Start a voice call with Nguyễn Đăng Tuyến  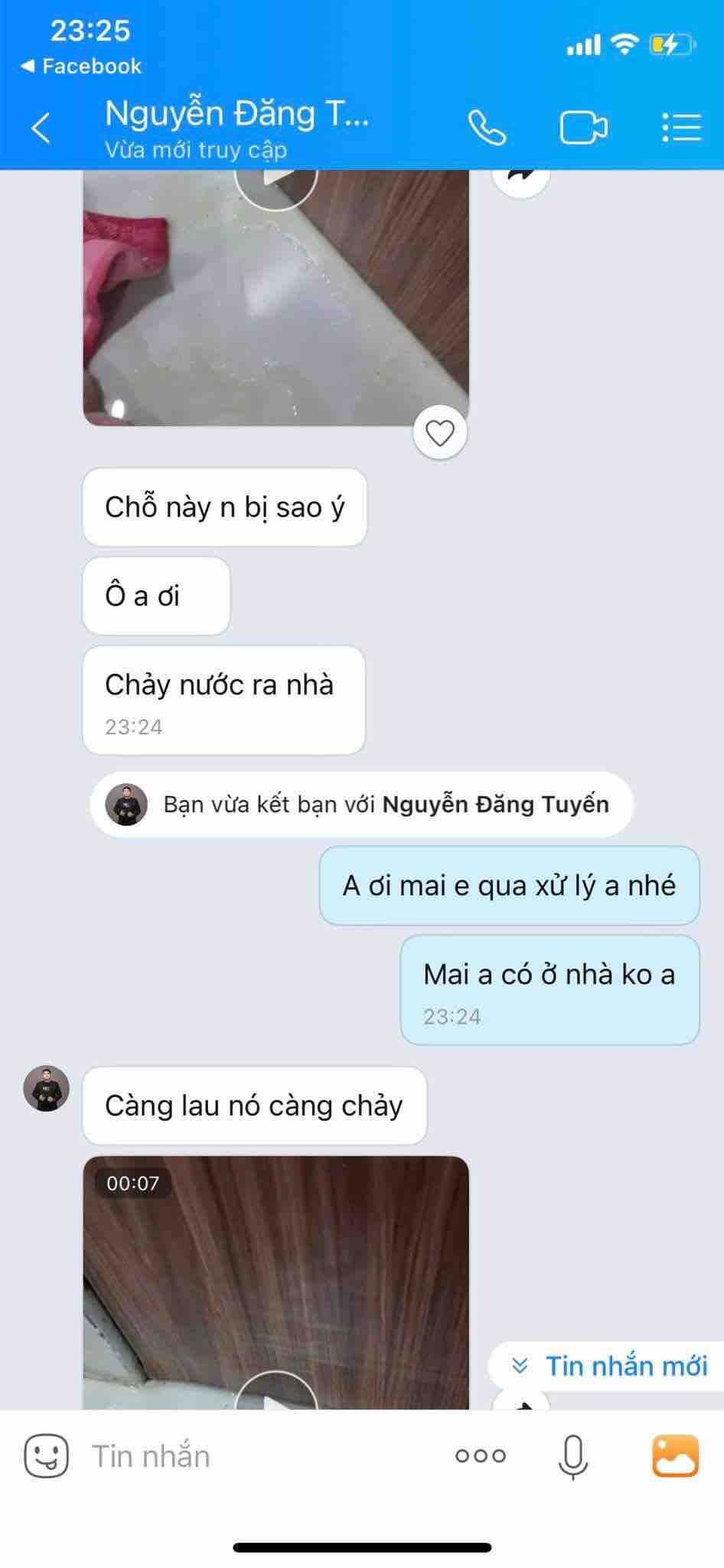click(487, 128)
